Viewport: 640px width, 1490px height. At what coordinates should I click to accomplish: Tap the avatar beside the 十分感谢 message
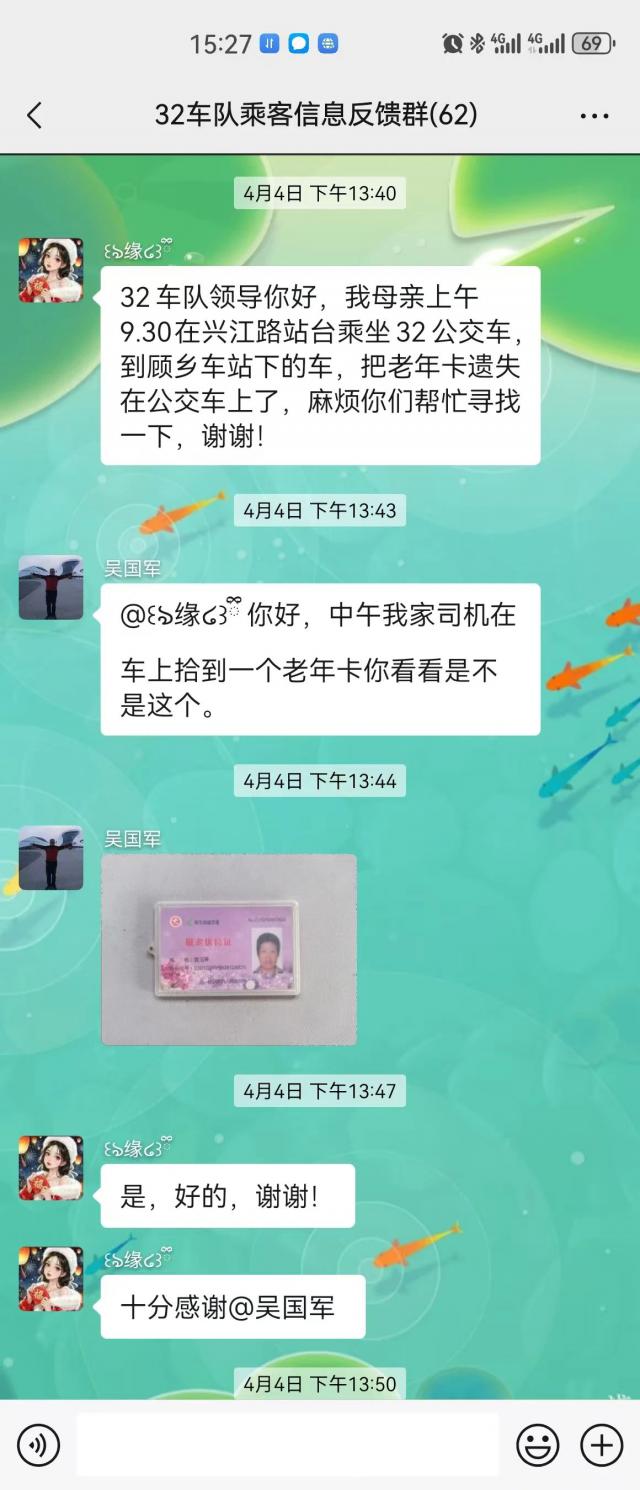[51, 1279]
